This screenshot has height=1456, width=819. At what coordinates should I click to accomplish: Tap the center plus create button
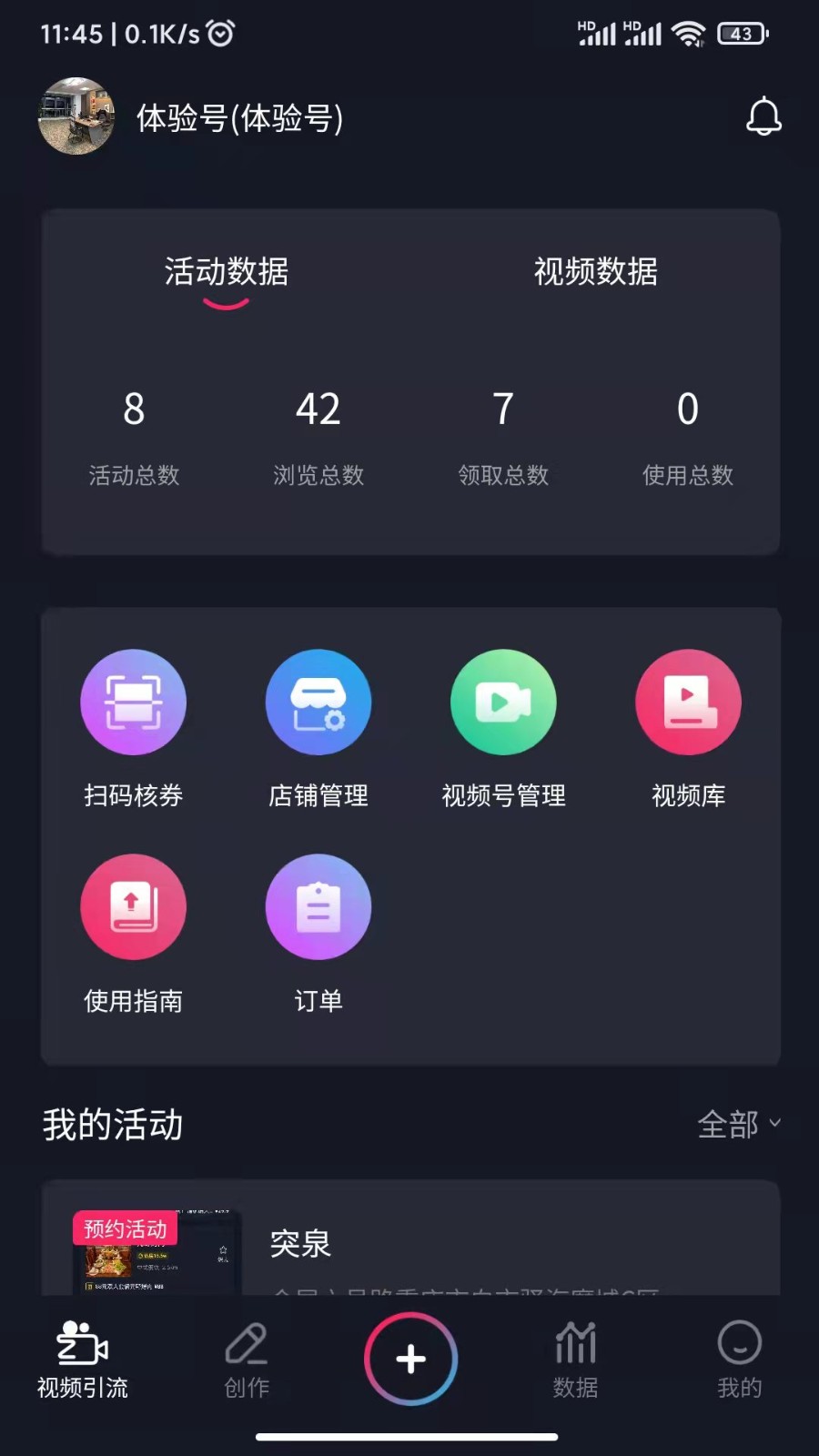click(409, 1356)
